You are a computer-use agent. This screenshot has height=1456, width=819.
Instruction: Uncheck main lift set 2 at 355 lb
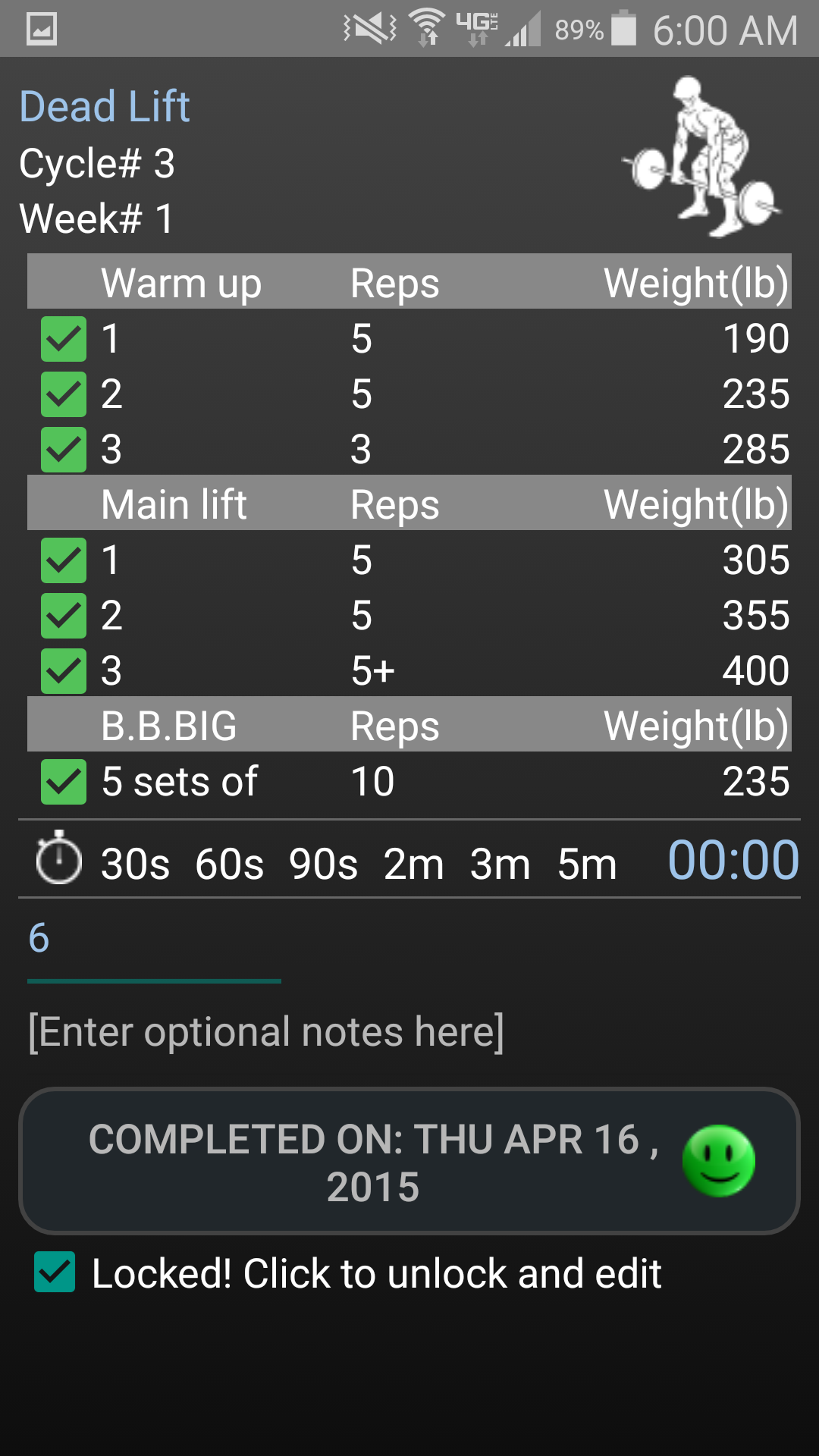click(64, 616)
